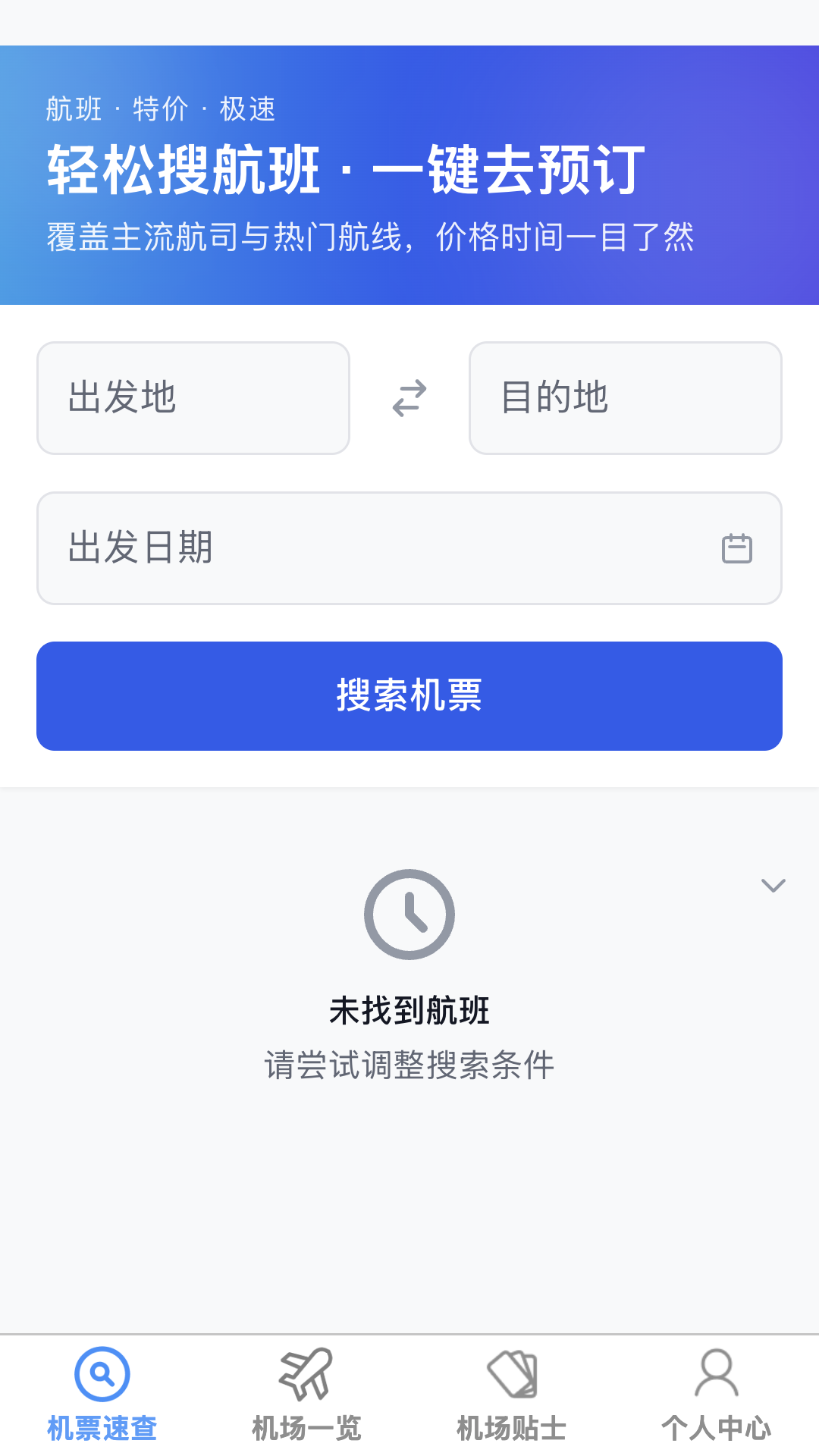Tap the 搜索机票 search button

pyautogui.click(x=409, y=696)
